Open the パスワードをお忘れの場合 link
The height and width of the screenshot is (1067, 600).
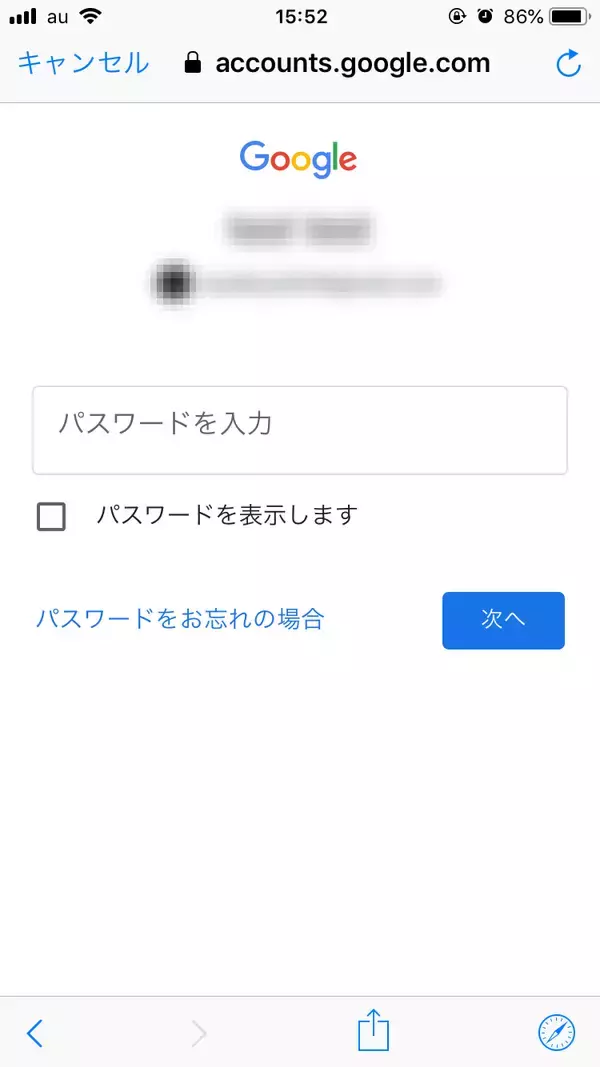tap(180, 619)
